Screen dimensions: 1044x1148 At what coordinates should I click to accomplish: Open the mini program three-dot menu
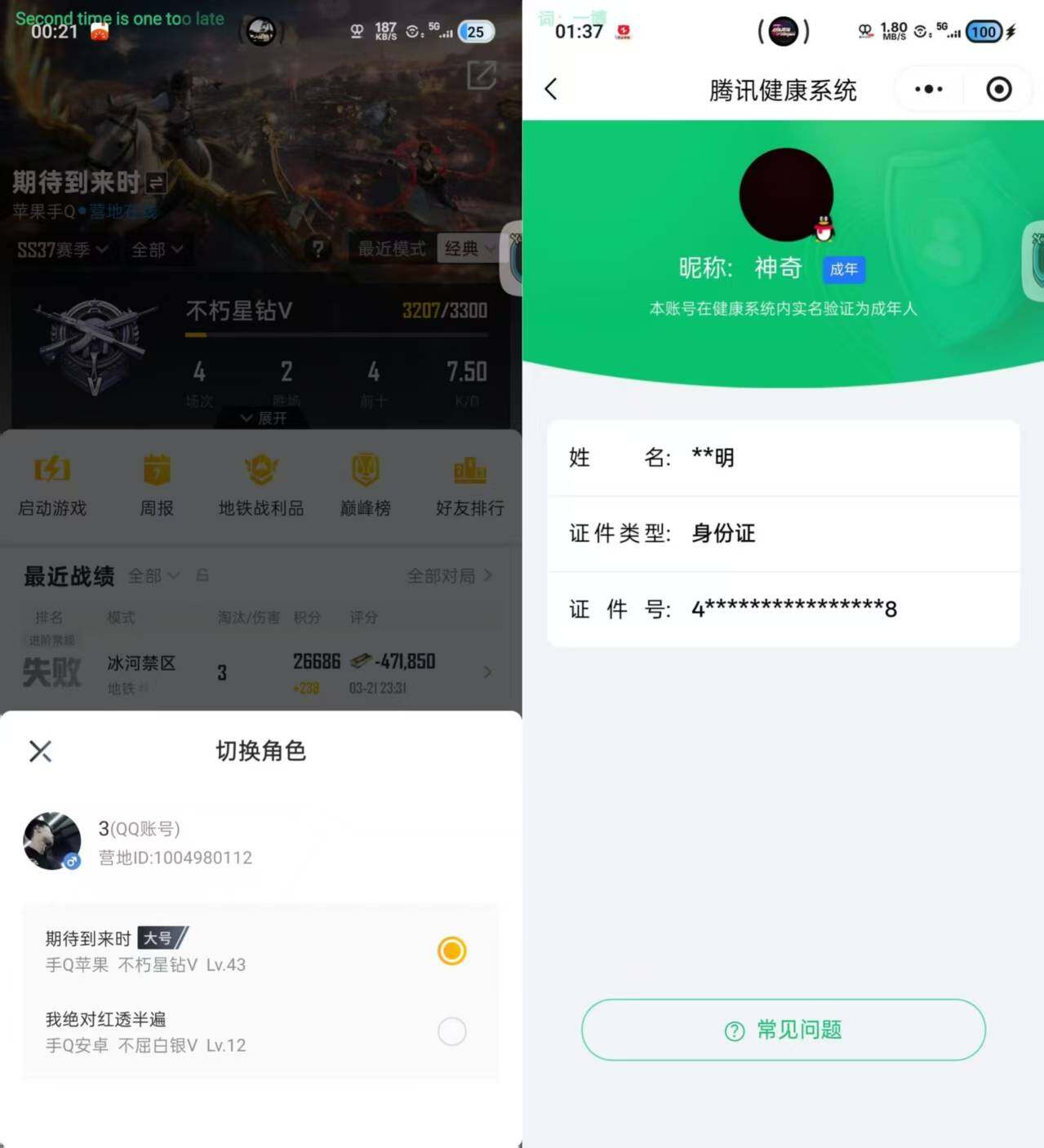(x=927, y=89)
